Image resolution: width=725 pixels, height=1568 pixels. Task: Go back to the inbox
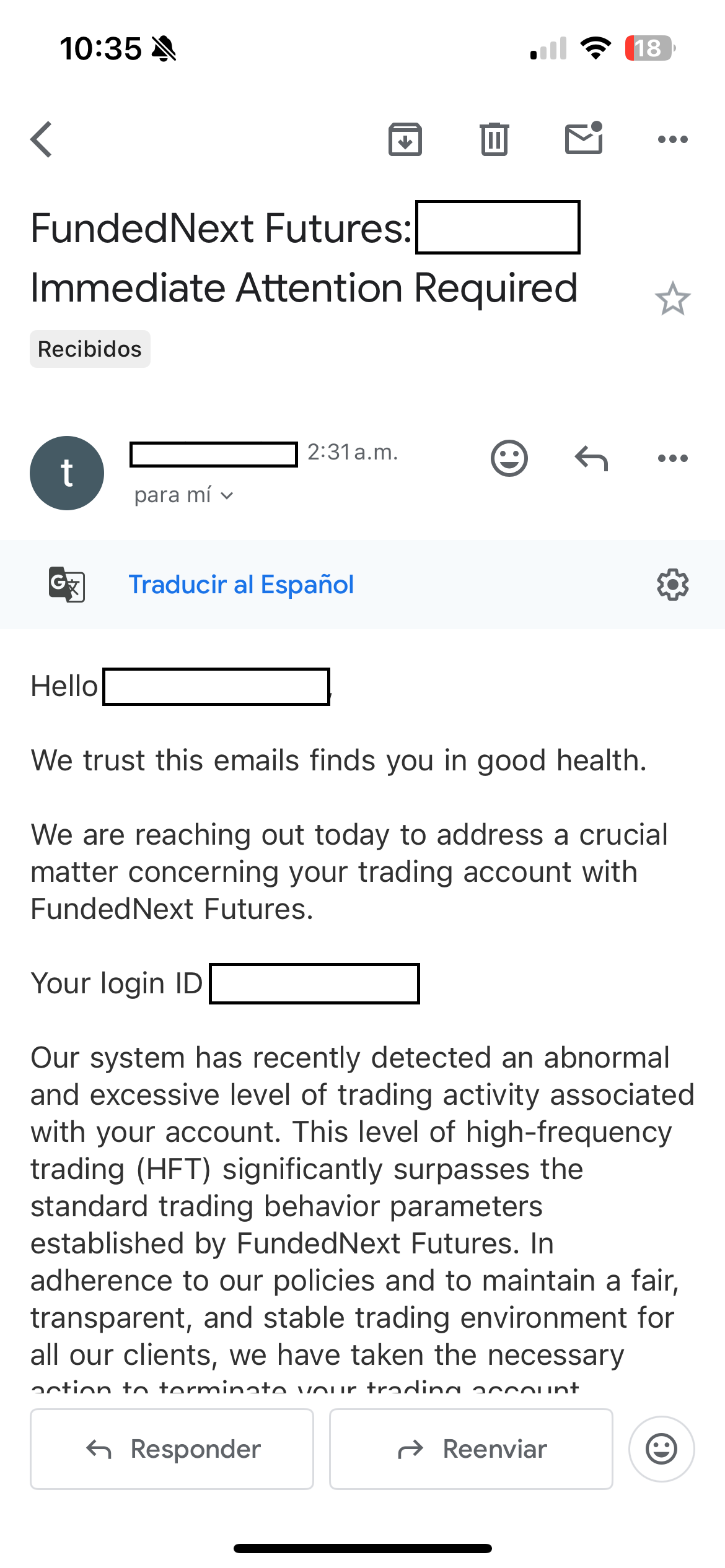point(42,139)
